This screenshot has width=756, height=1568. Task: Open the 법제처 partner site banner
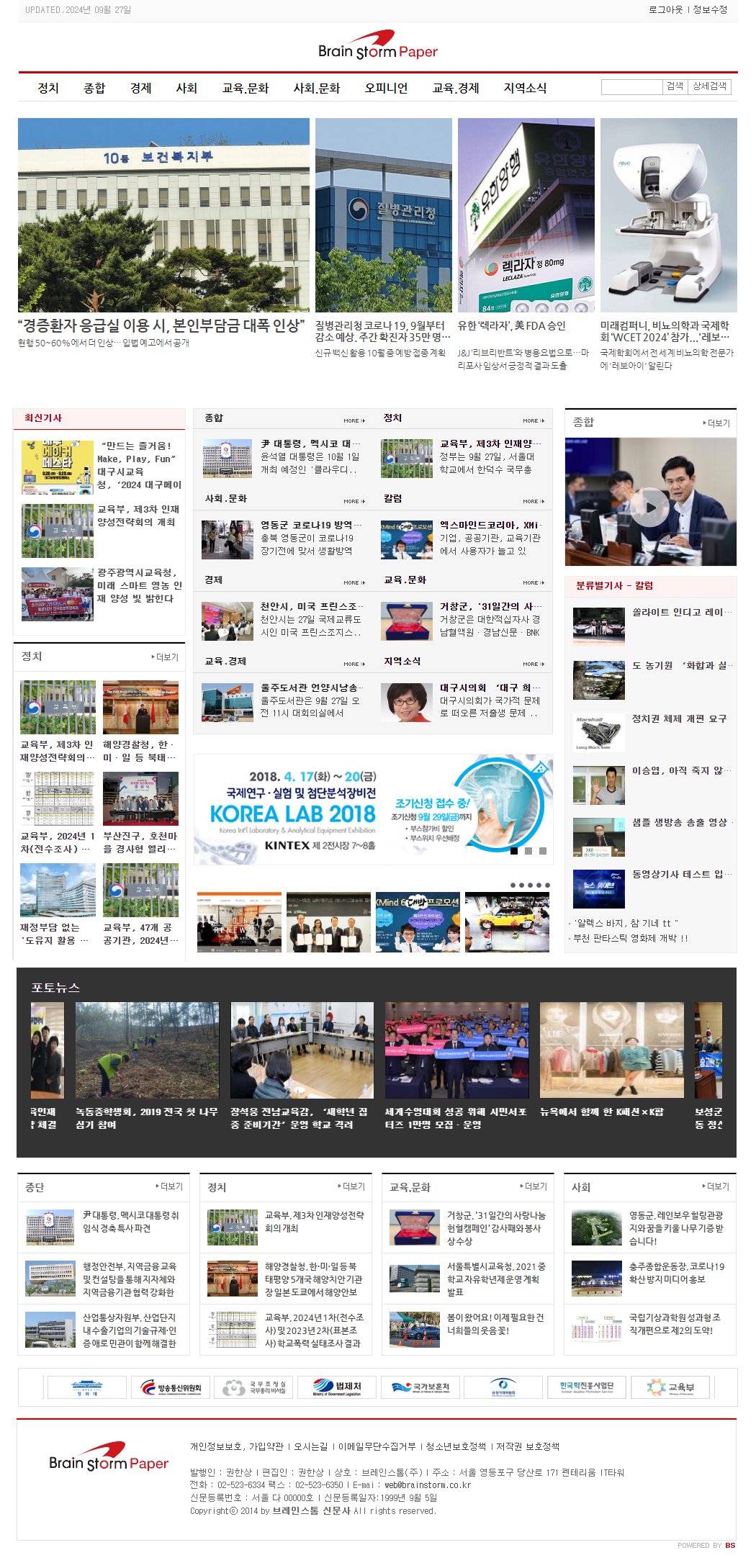point(337,1387)
